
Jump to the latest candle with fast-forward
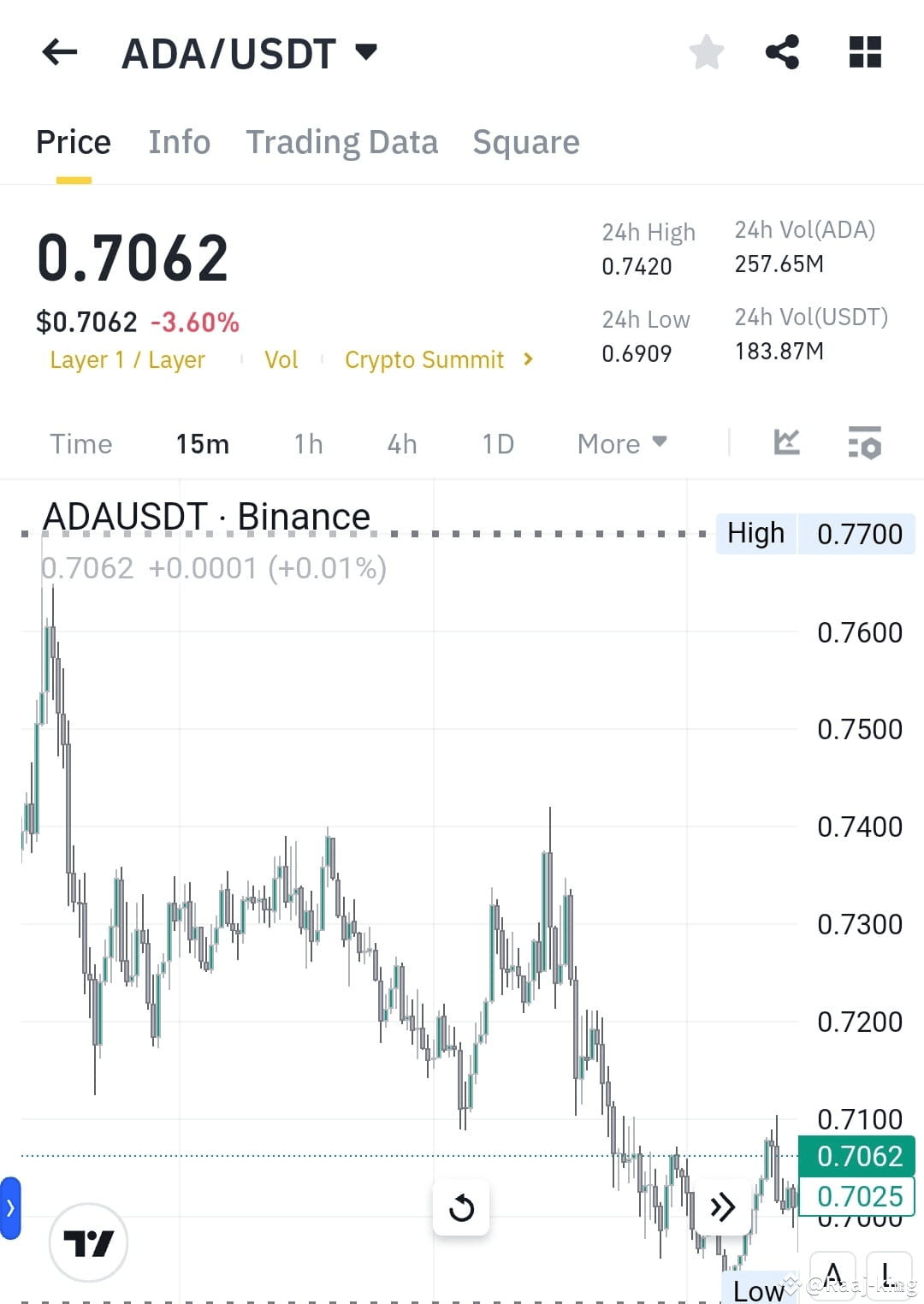click(722, 1206)
